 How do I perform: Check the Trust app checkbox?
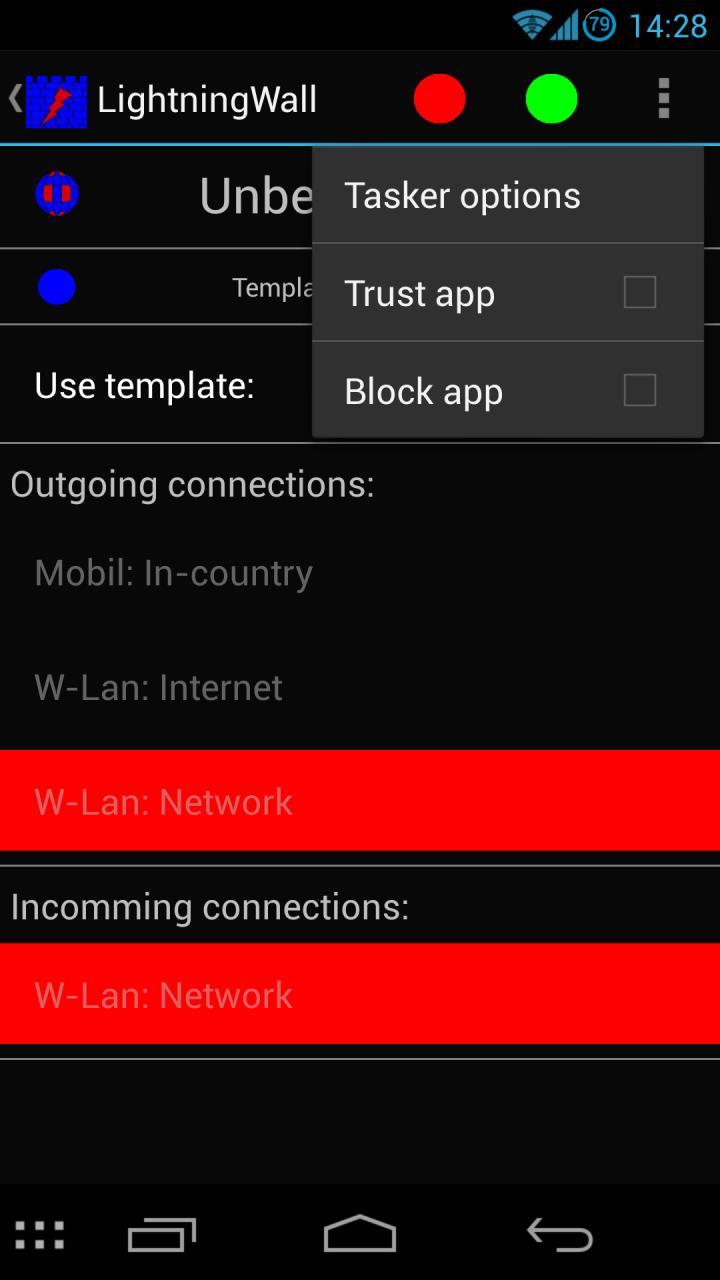click(x=640, y=293)
